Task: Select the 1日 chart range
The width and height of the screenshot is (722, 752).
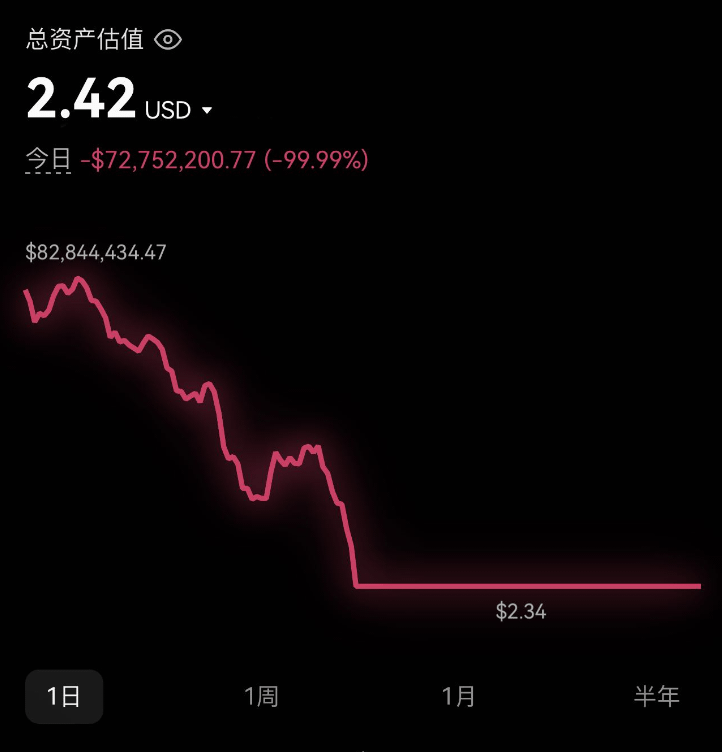Action: tap(64, 696)
